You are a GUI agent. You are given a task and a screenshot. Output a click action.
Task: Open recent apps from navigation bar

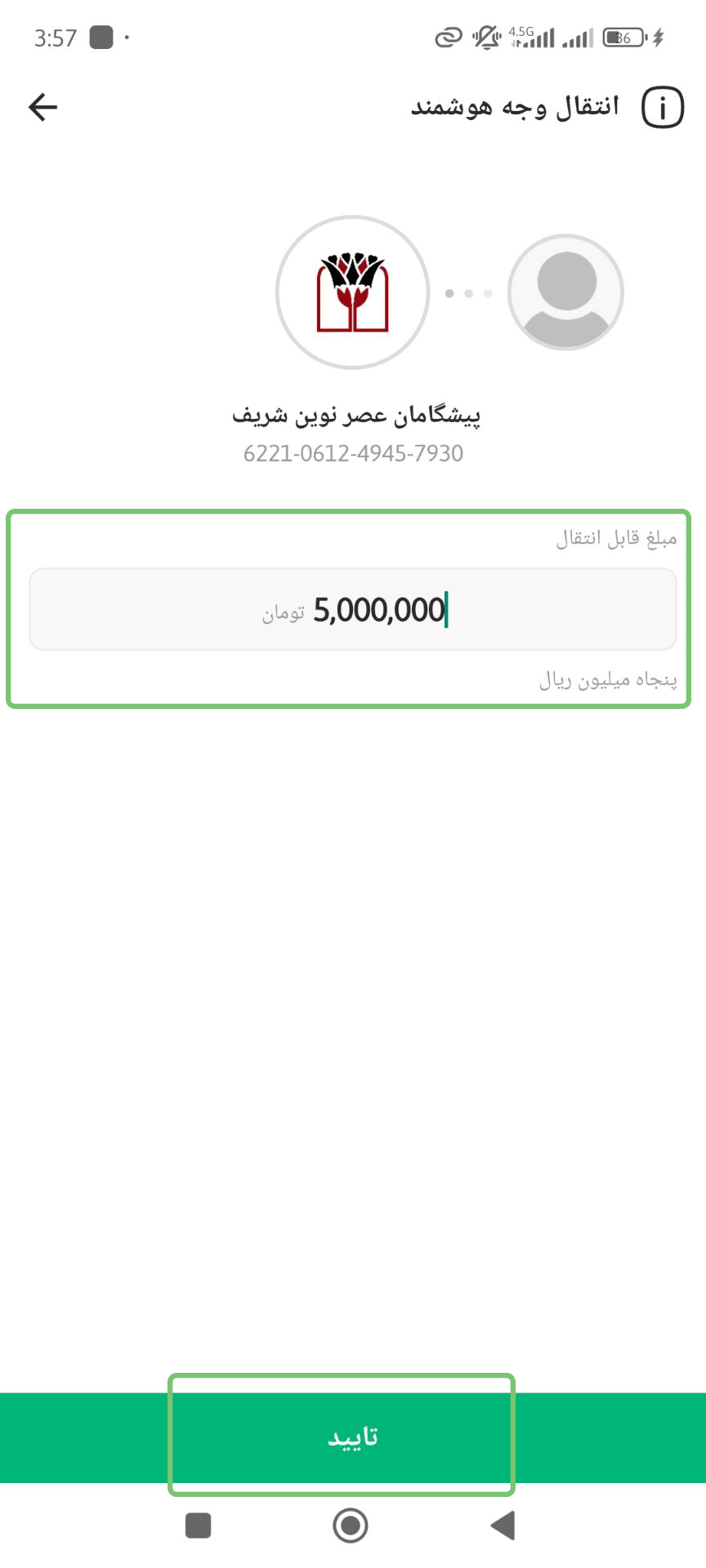(x=199, y=1525)
